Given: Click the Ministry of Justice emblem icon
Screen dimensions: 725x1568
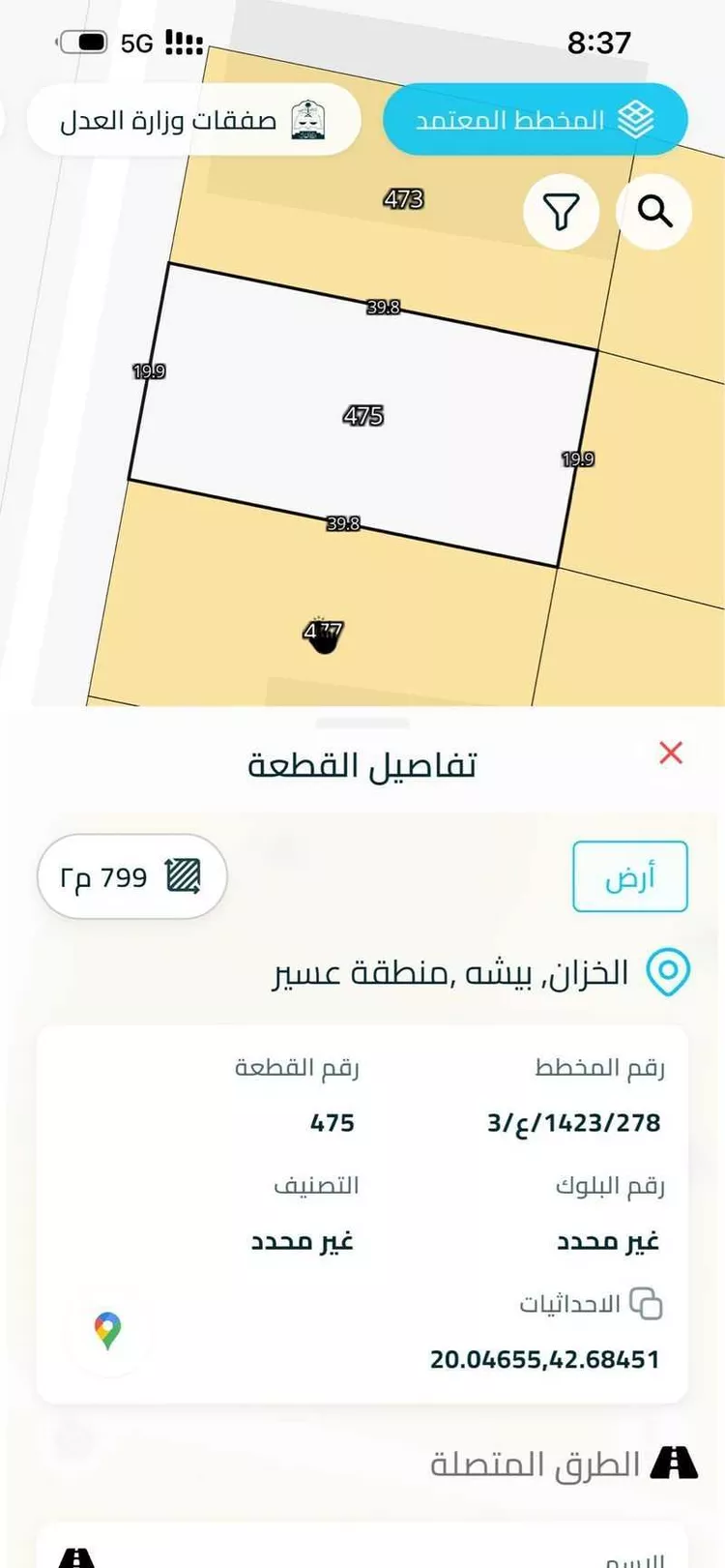Looking at the screenshot, I should pos(307,118).
